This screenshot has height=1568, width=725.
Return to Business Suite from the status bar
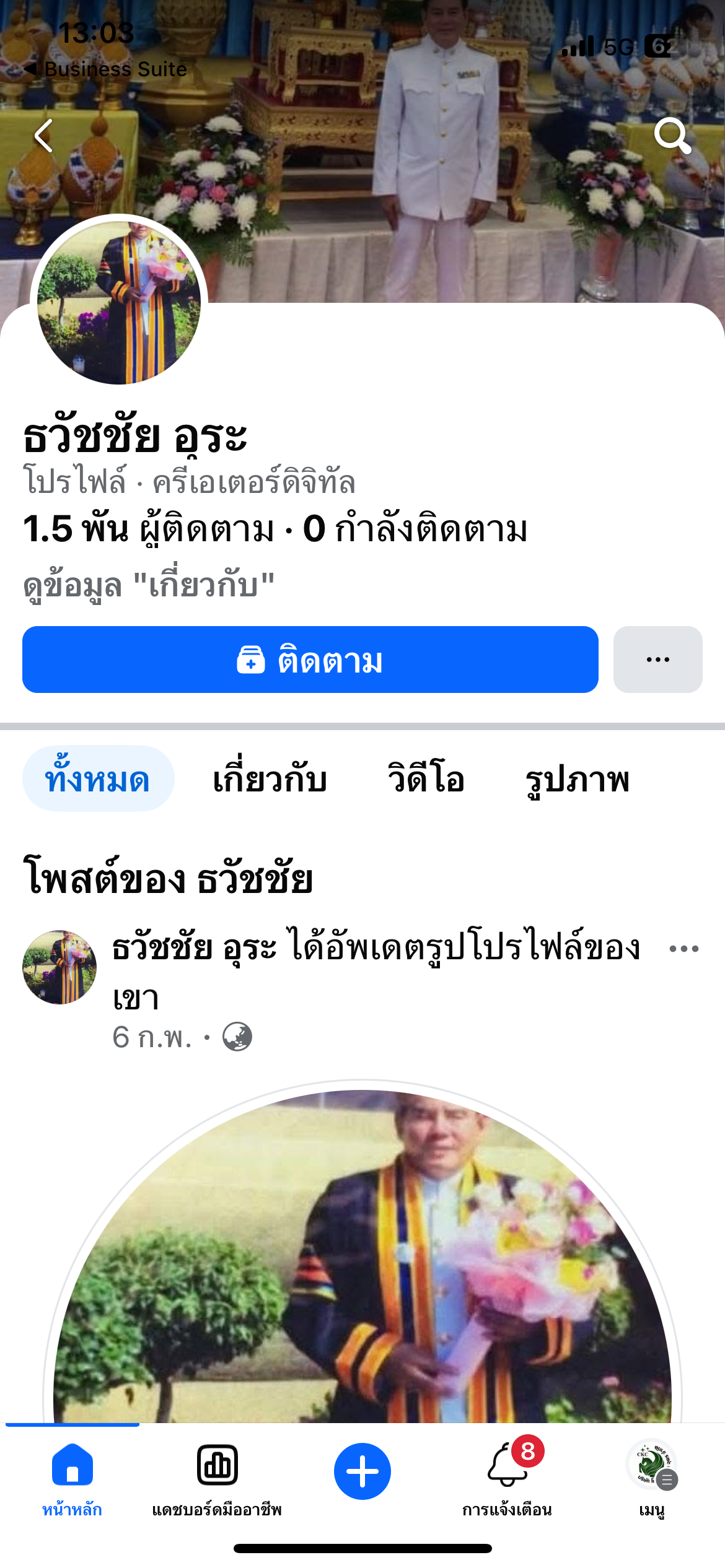coord(105,69)
